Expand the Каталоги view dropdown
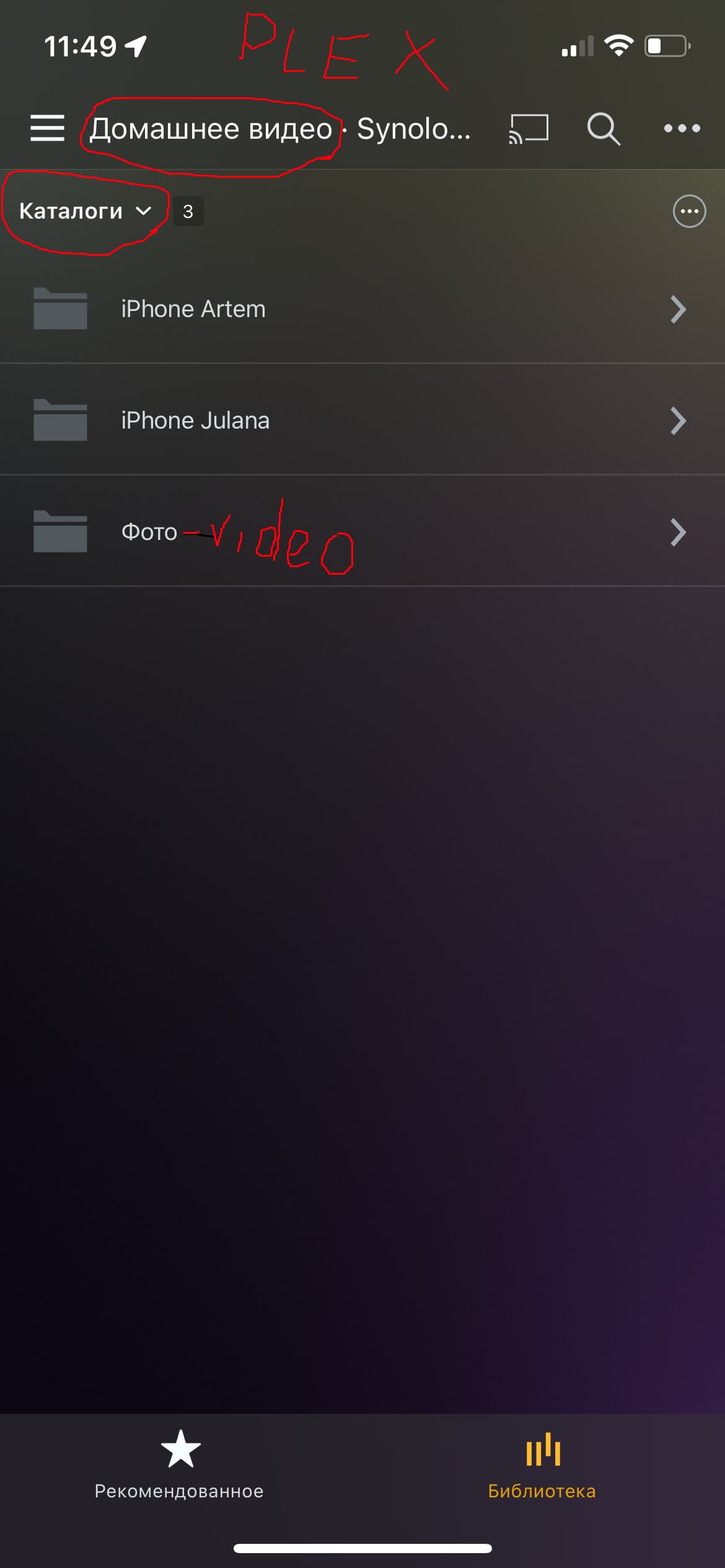725x1568 pixels. coord(85,211)
